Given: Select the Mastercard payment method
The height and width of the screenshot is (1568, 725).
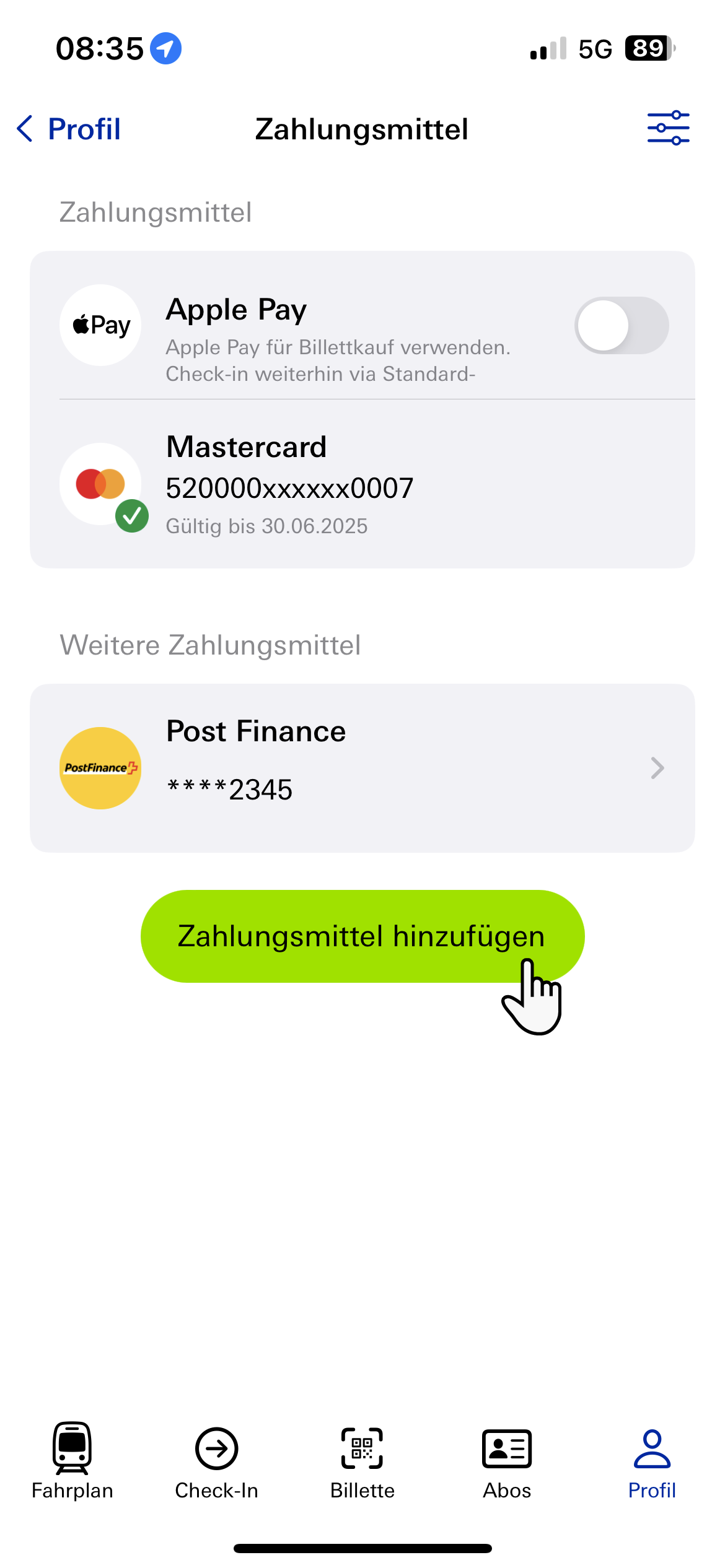Looking at the screenshot, I should point(362,484).
